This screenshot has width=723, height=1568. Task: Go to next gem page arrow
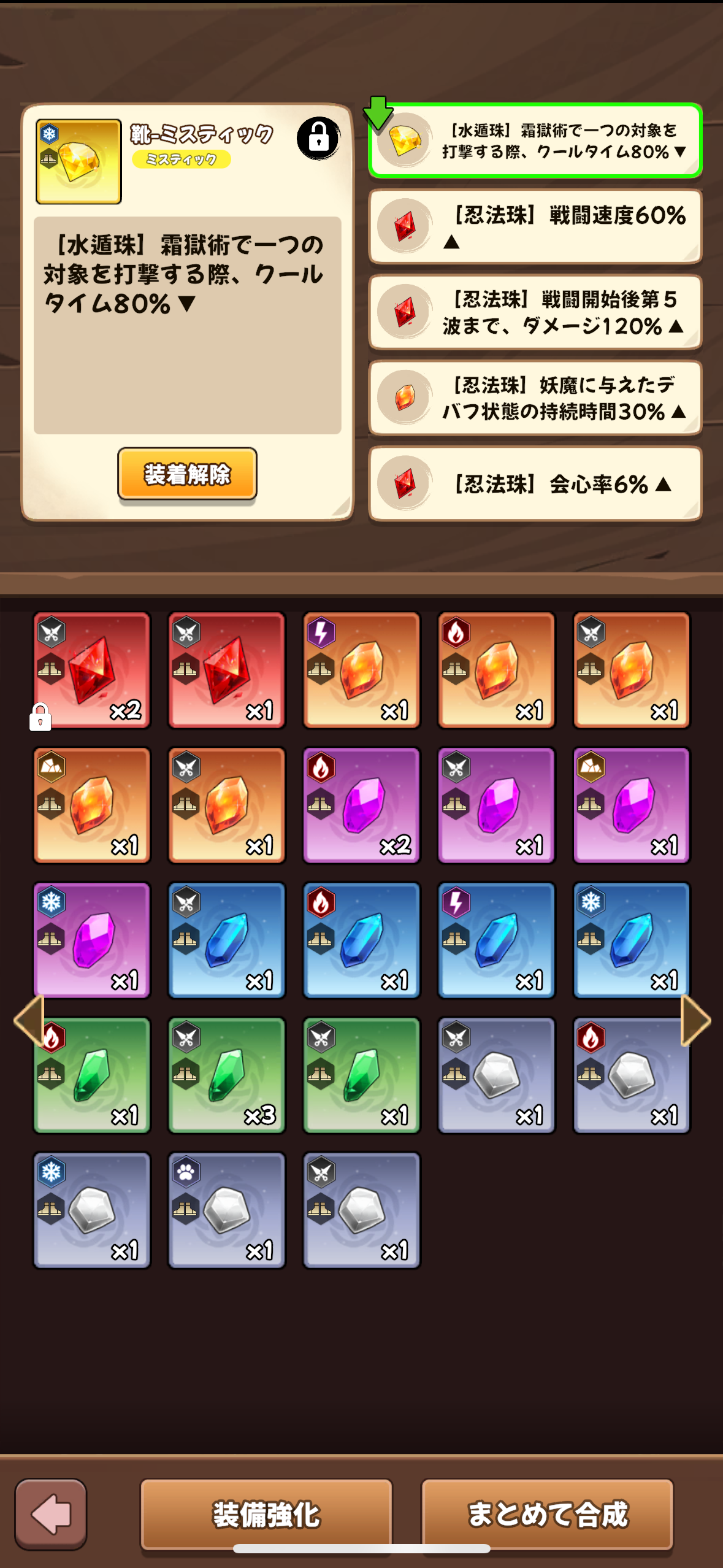point(695,1020)
